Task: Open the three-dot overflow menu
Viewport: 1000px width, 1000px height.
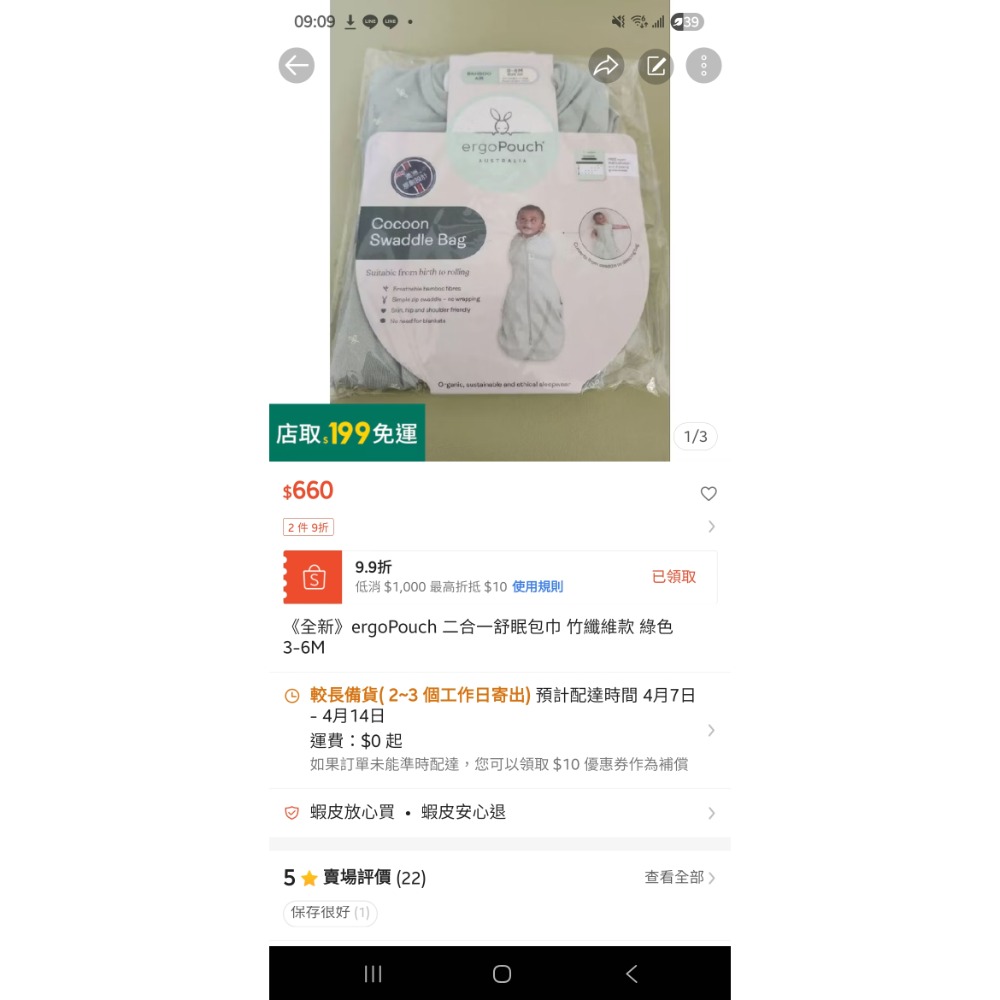Action: pyautogui.click(x=704, y=66)
